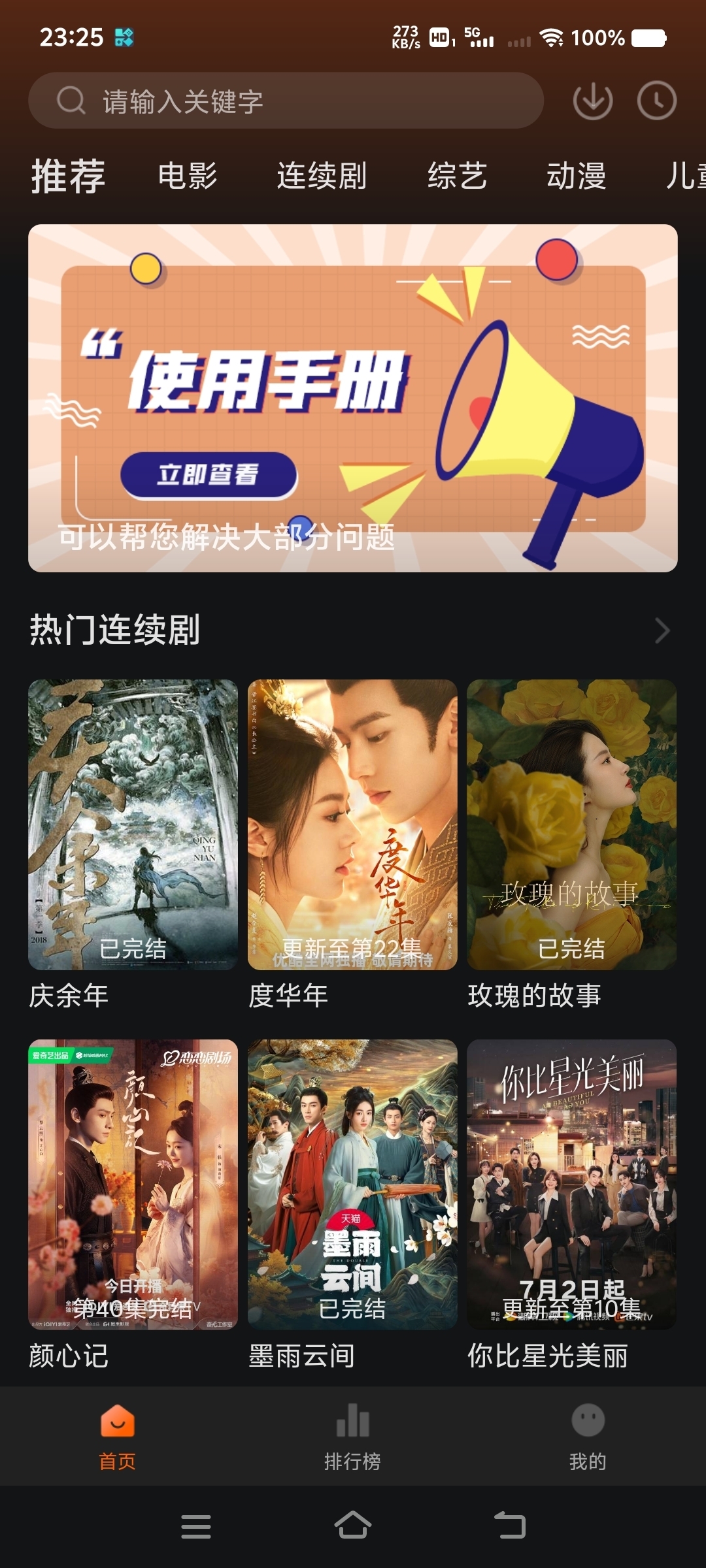Switch to the 电影 tab
Screen dimensions: 706x1568
coord(188,175)
